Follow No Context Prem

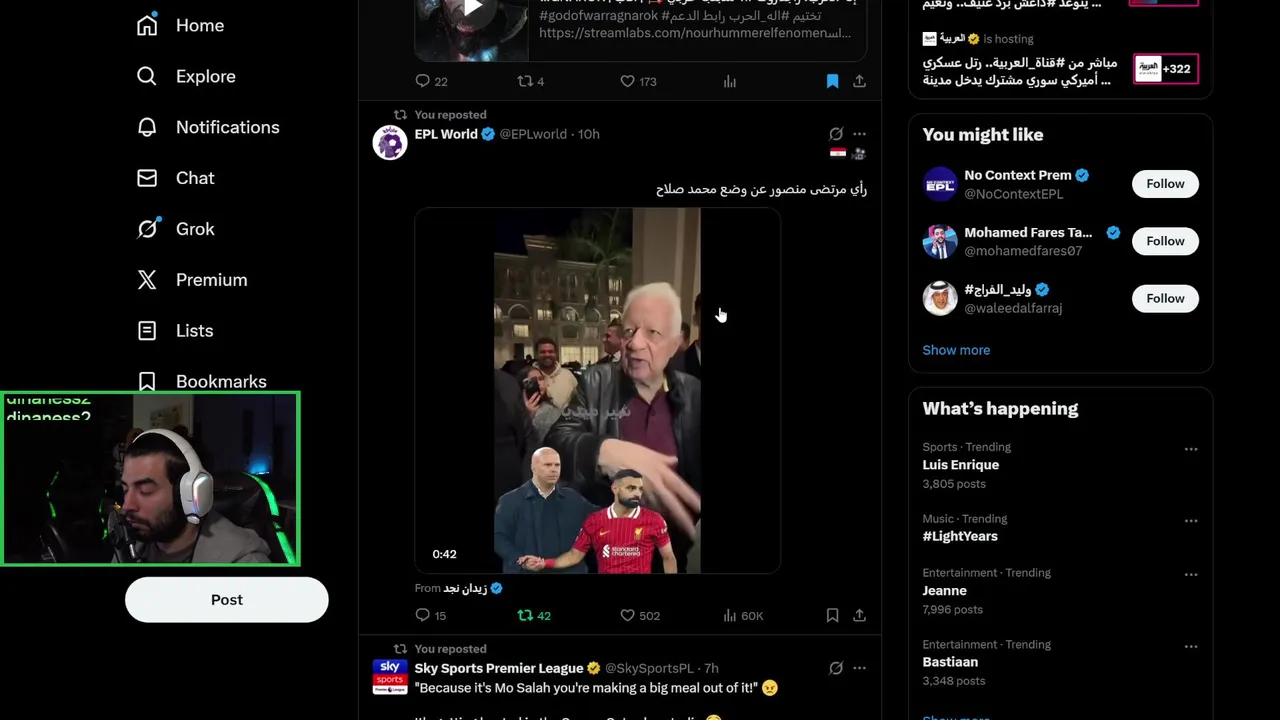1164,184
